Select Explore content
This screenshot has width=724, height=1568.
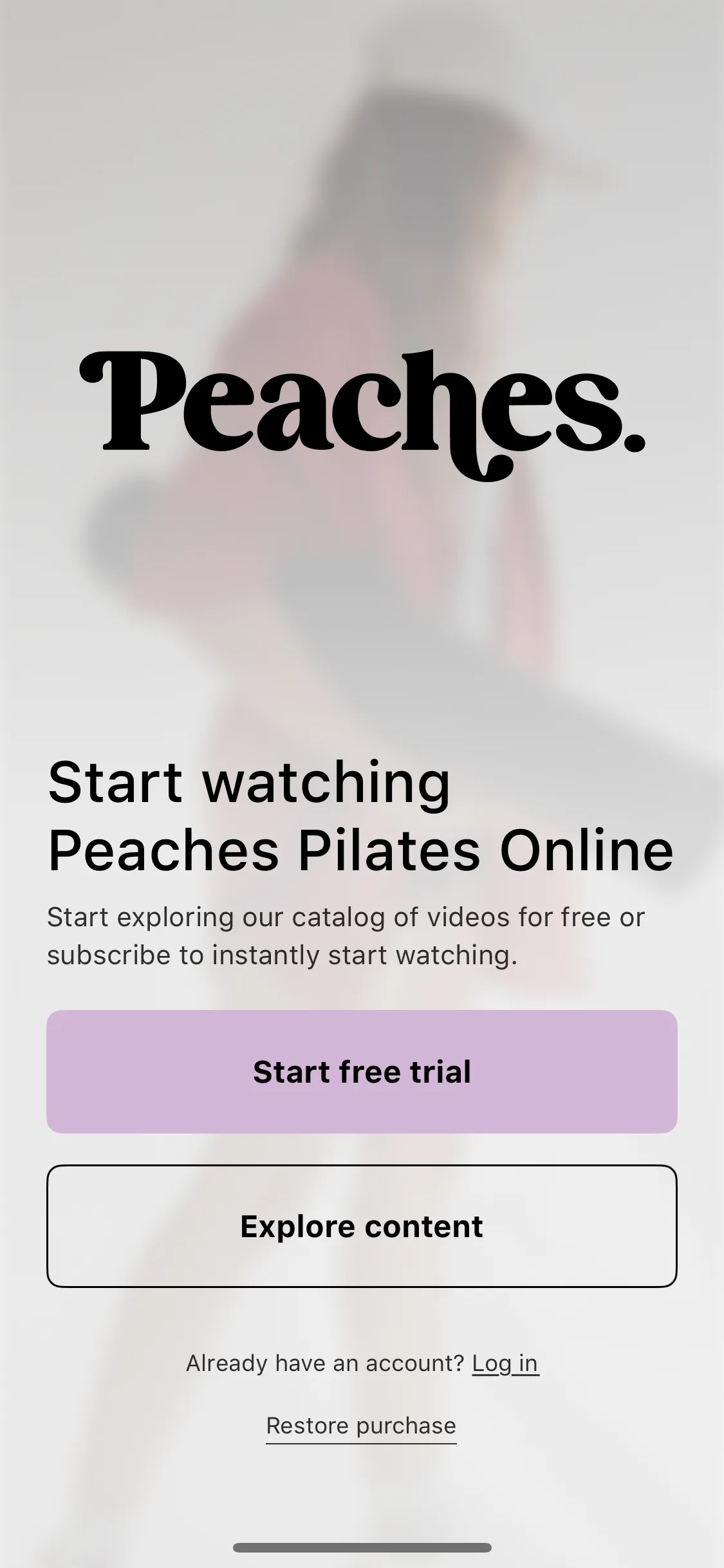point(362,1226)
